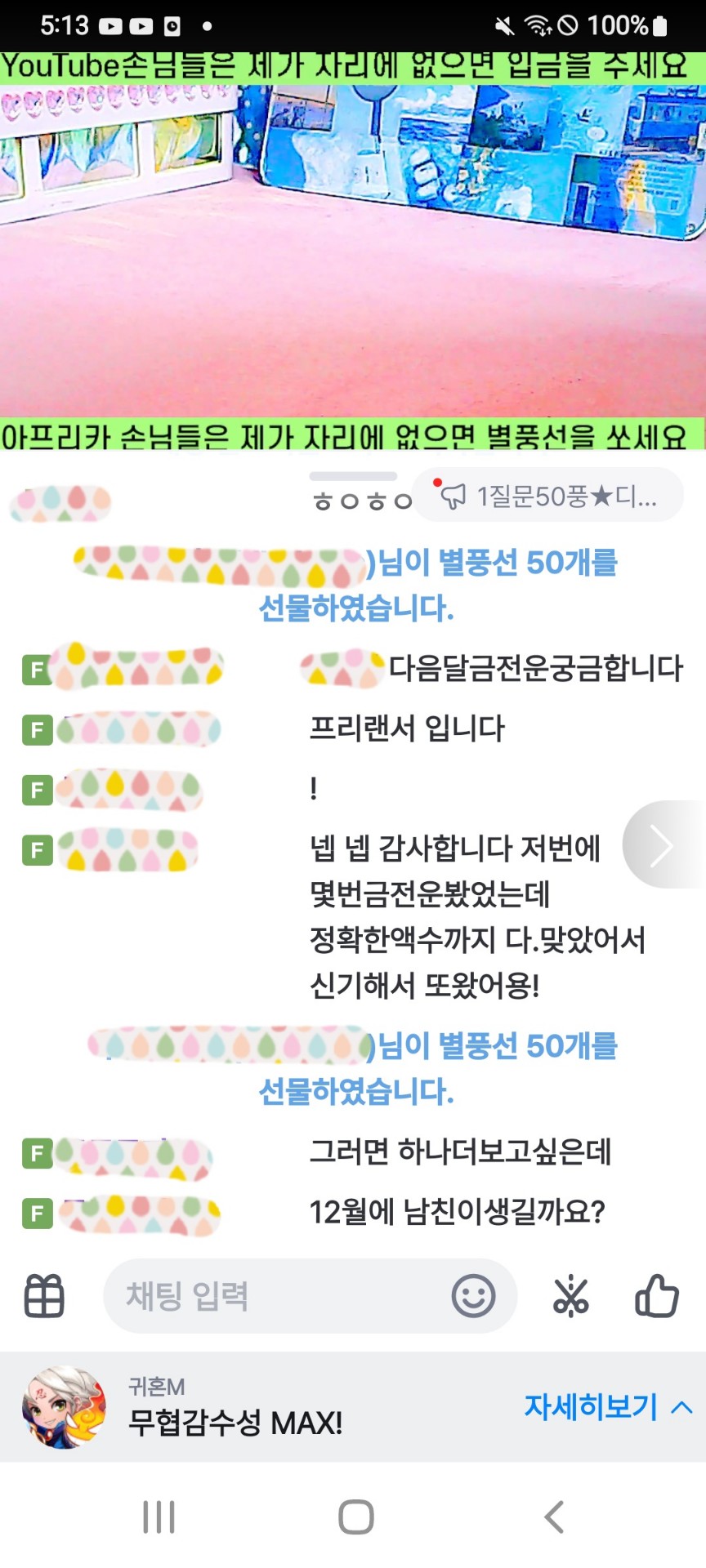The height and width of the screenshot is (1568, 706).
Task: Go to the phone home screen
Action: (x=355, y=1517)
